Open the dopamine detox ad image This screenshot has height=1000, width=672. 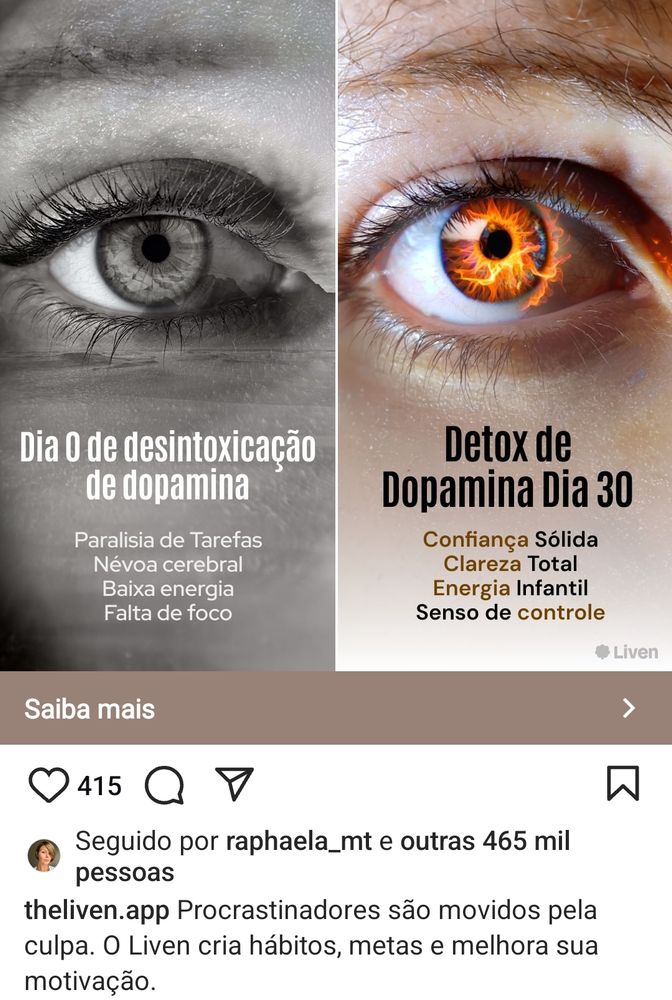336,335
